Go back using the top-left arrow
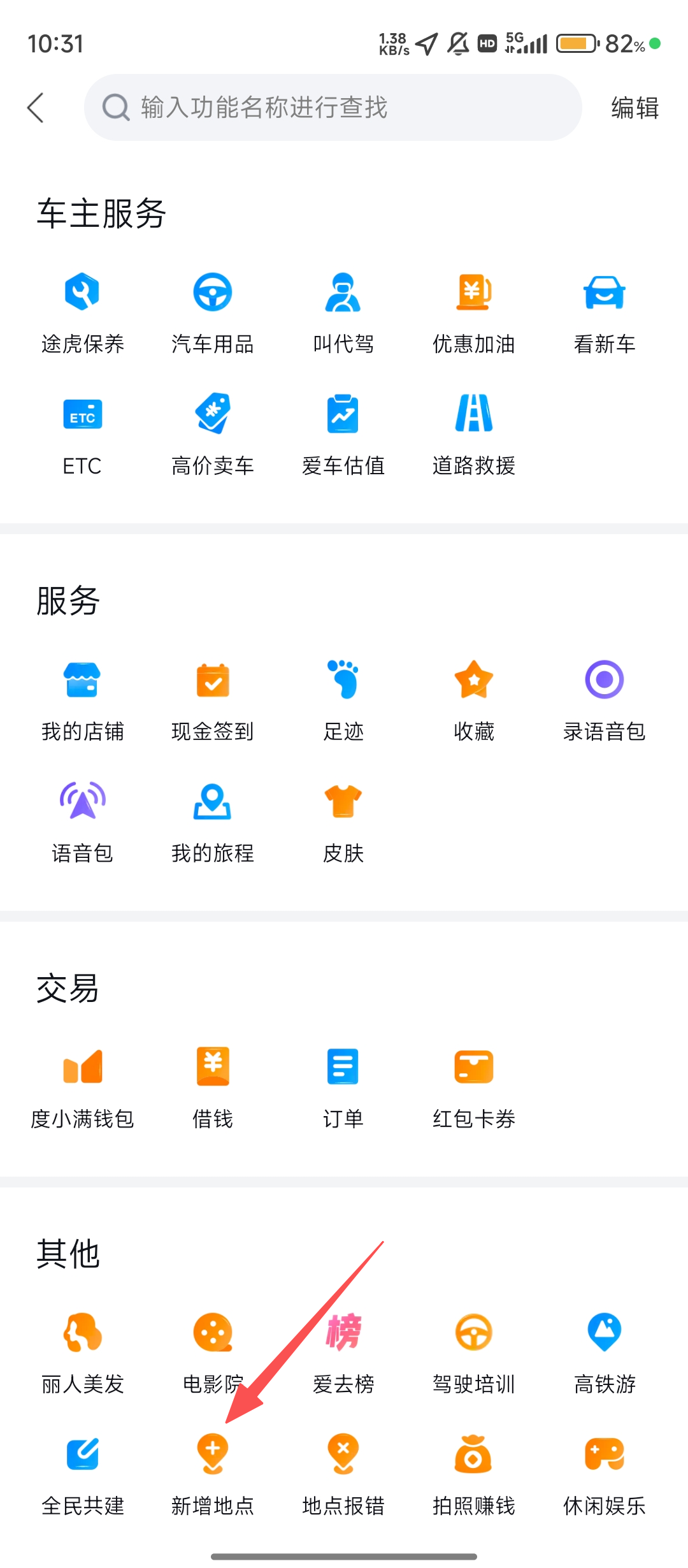Image resolution: width=688 pixels, height=1568 pixels. coord(36,108)
